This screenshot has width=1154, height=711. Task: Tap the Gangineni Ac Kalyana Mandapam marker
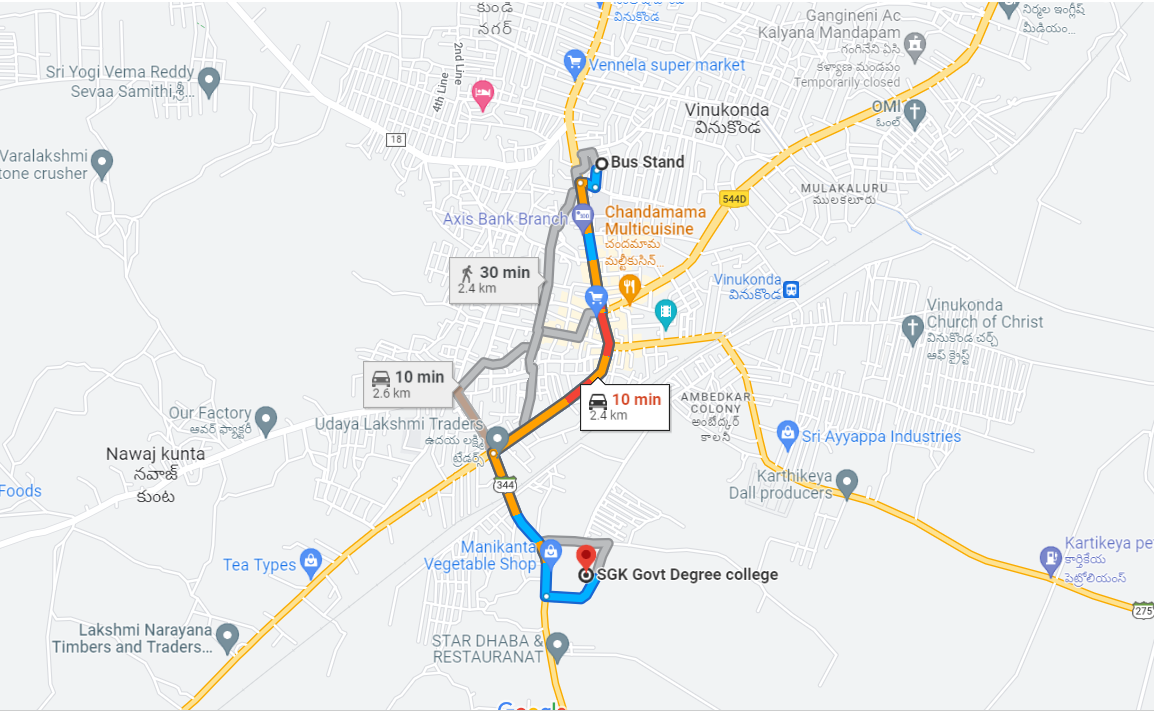coord(914,45)
